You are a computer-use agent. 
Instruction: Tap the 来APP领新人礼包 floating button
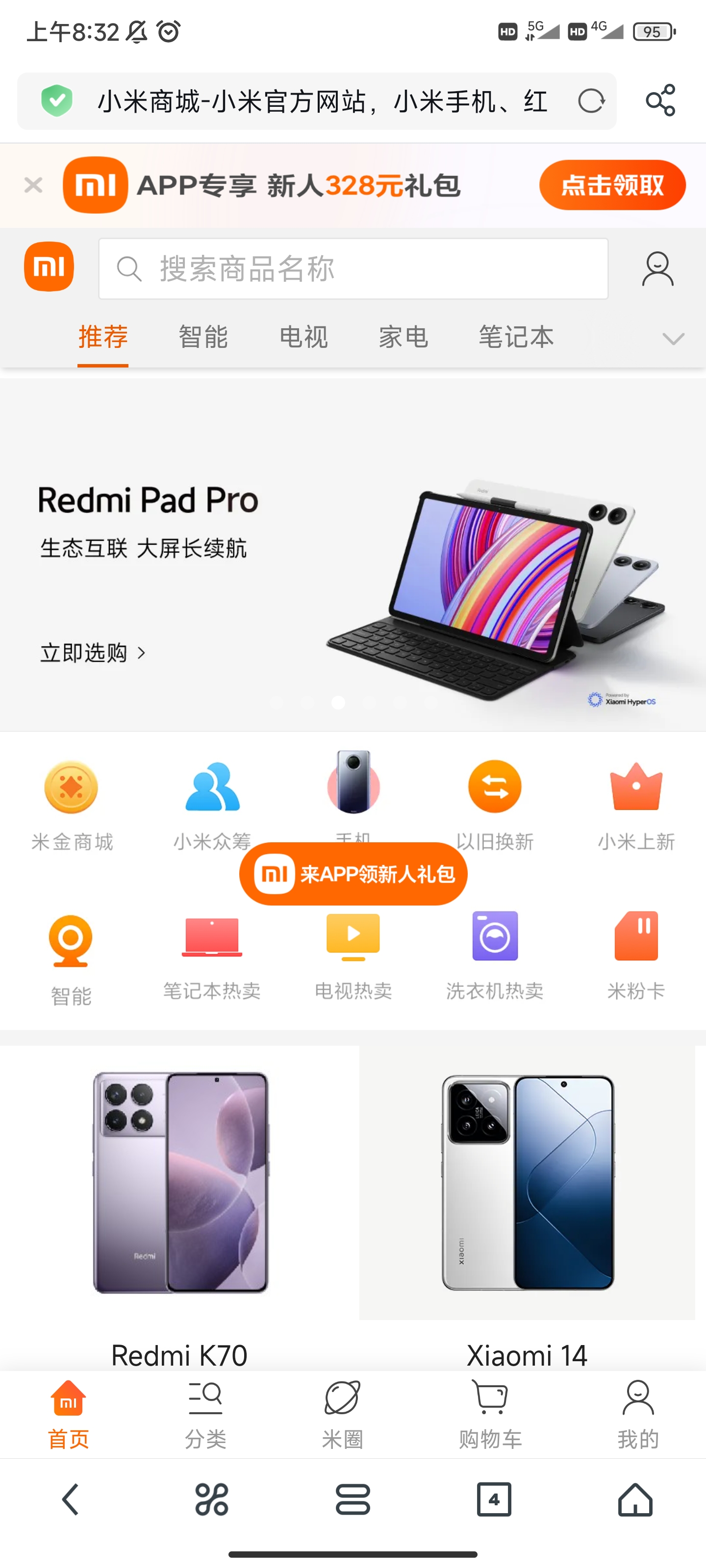[353, 874]
